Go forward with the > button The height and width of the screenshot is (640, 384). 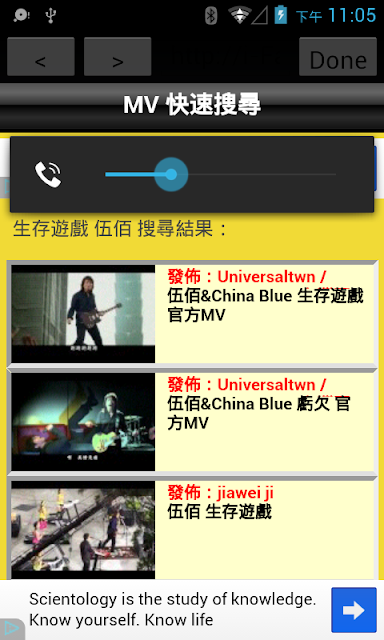118,57
